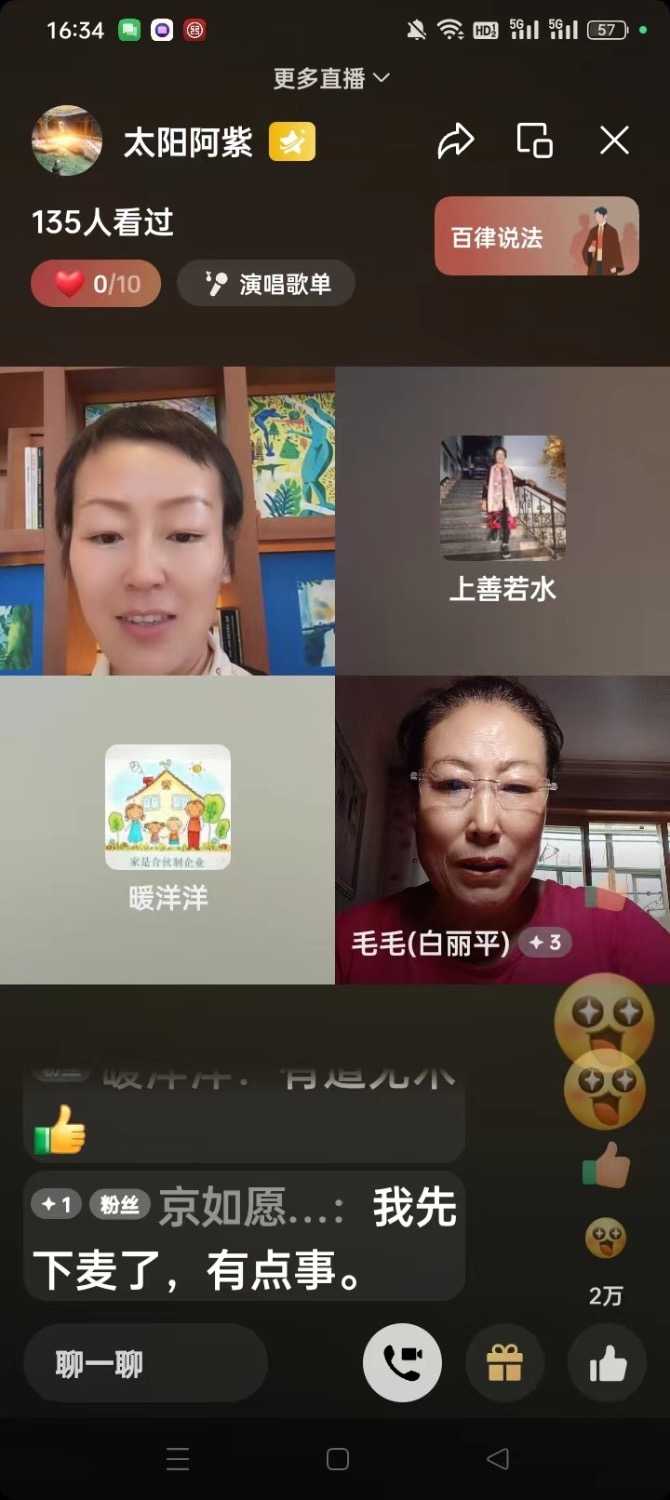670x1500 pixels.
Task: Expand the 更多直播 dropdown
Action: 331,78
